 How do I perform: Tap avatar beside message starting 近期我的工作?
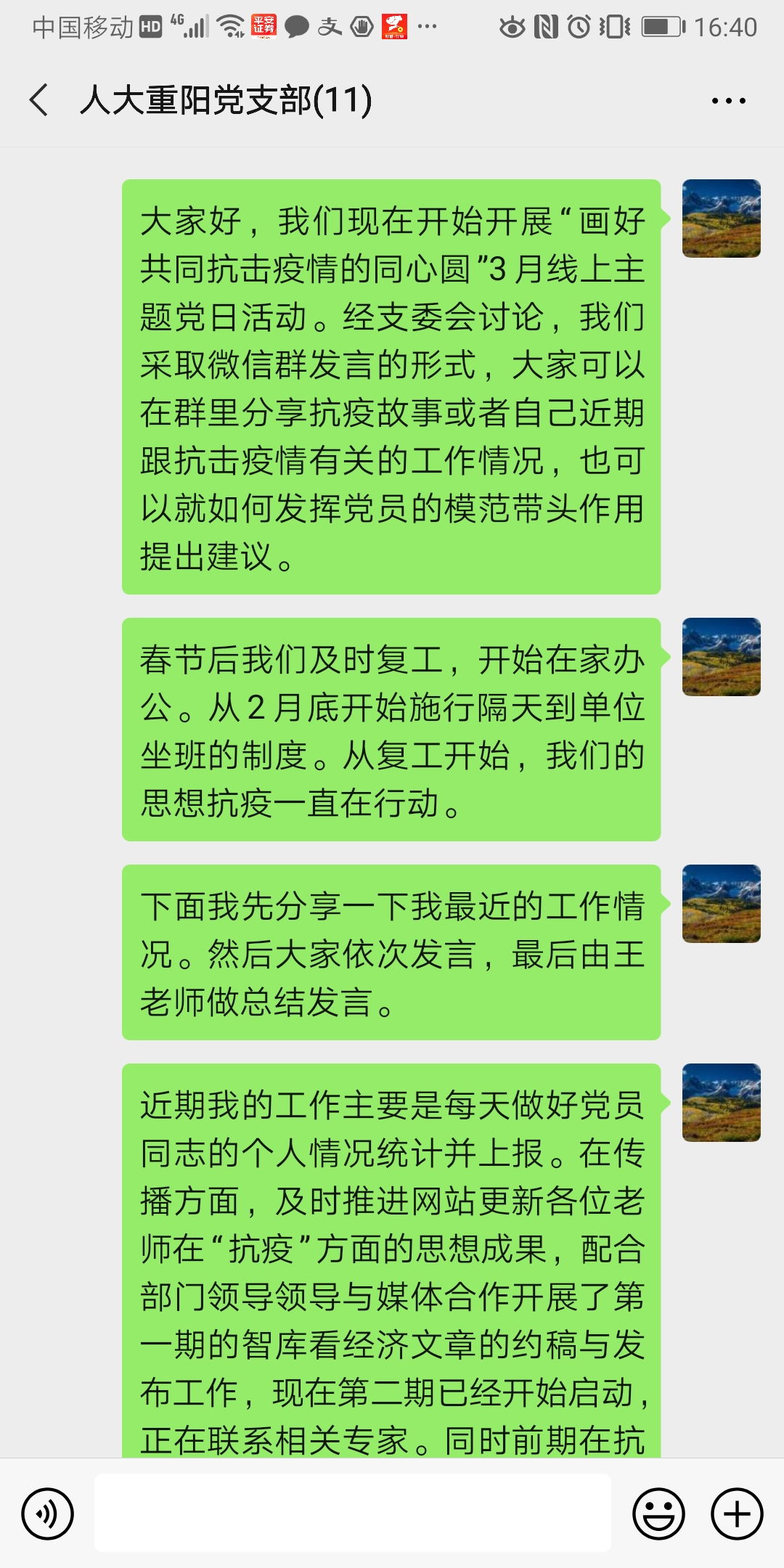pos(721,1103)
